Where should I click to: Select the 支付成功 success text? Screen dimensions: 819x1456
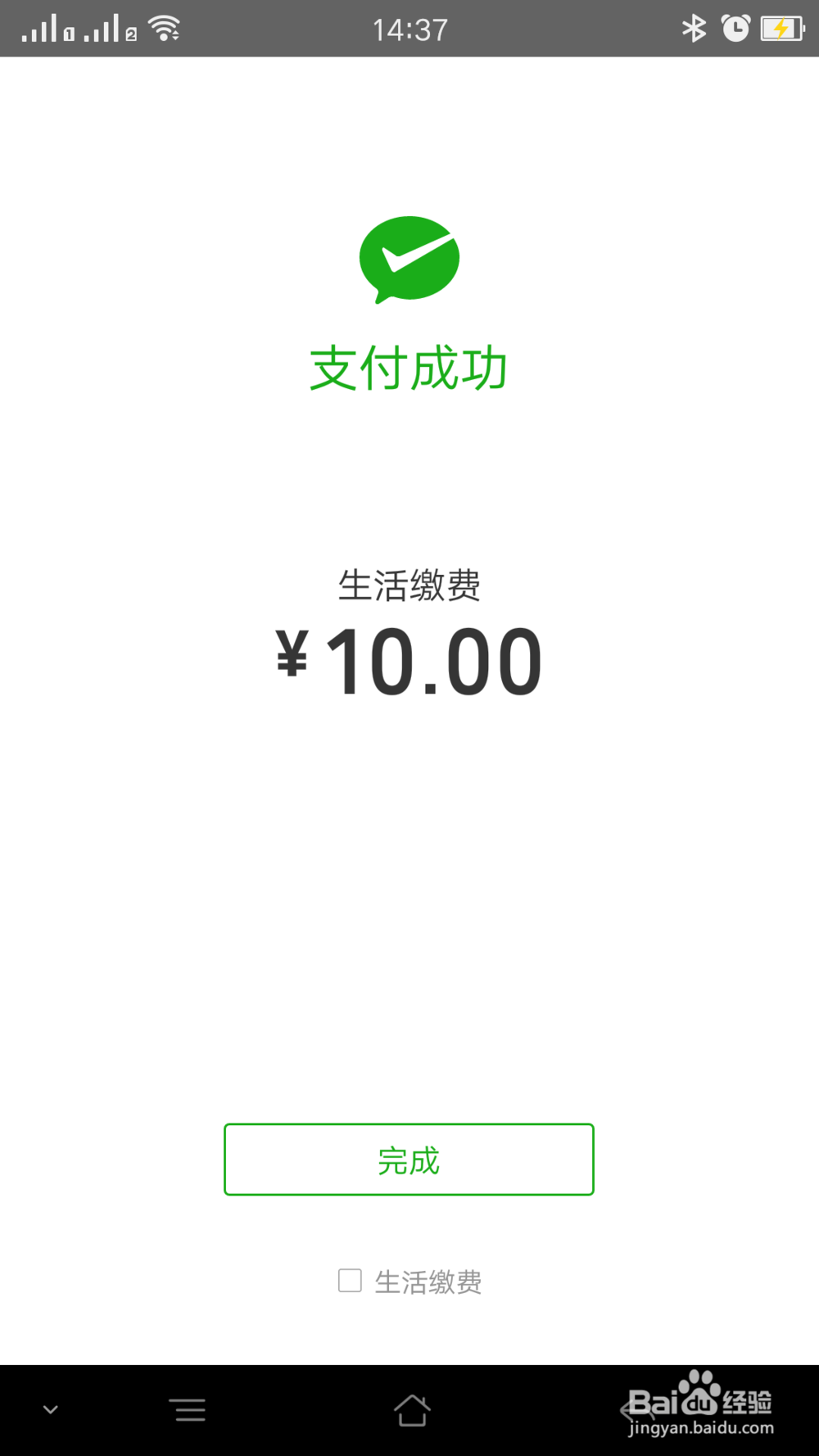pyautogui.click(x=409, y=367)
